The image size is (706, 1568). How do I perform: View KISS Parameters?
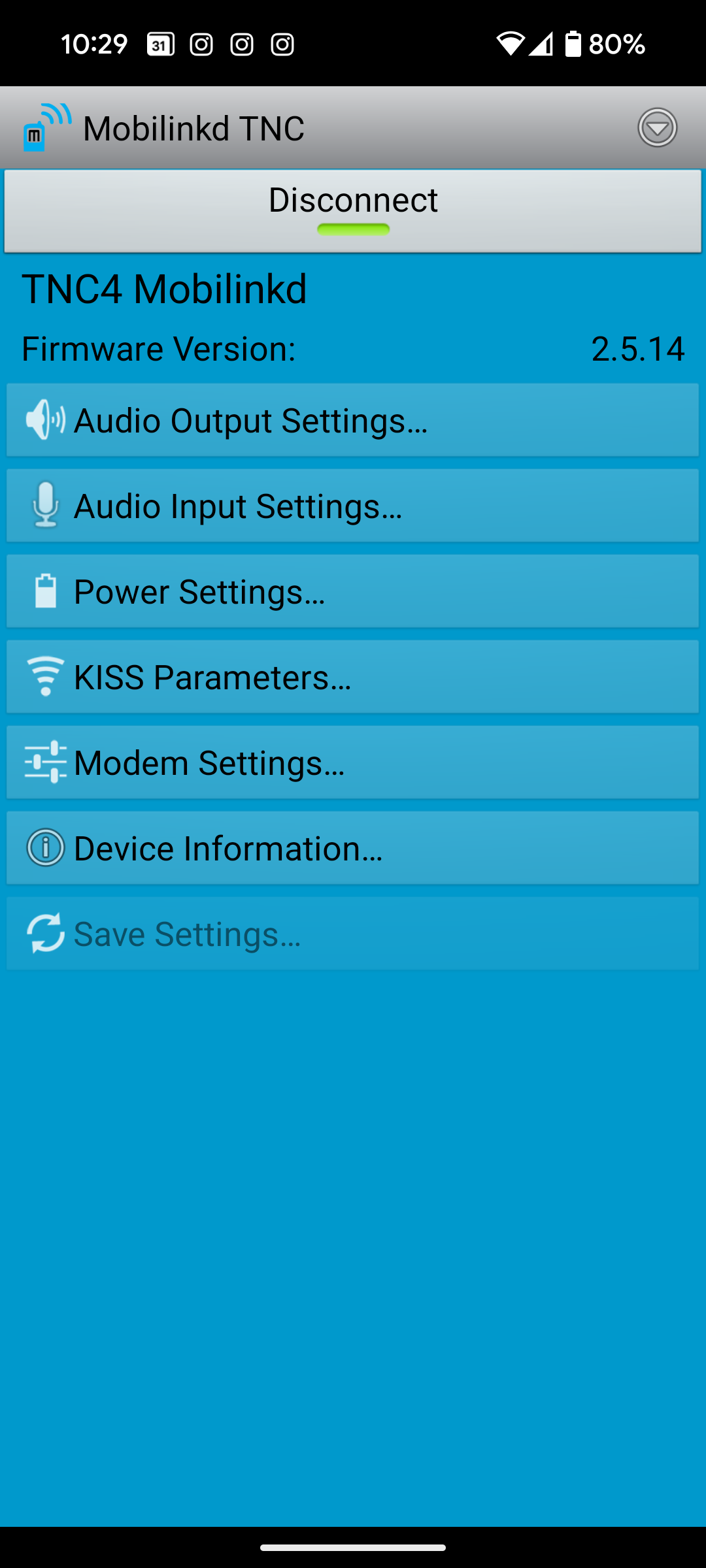[x=353, y=677]
